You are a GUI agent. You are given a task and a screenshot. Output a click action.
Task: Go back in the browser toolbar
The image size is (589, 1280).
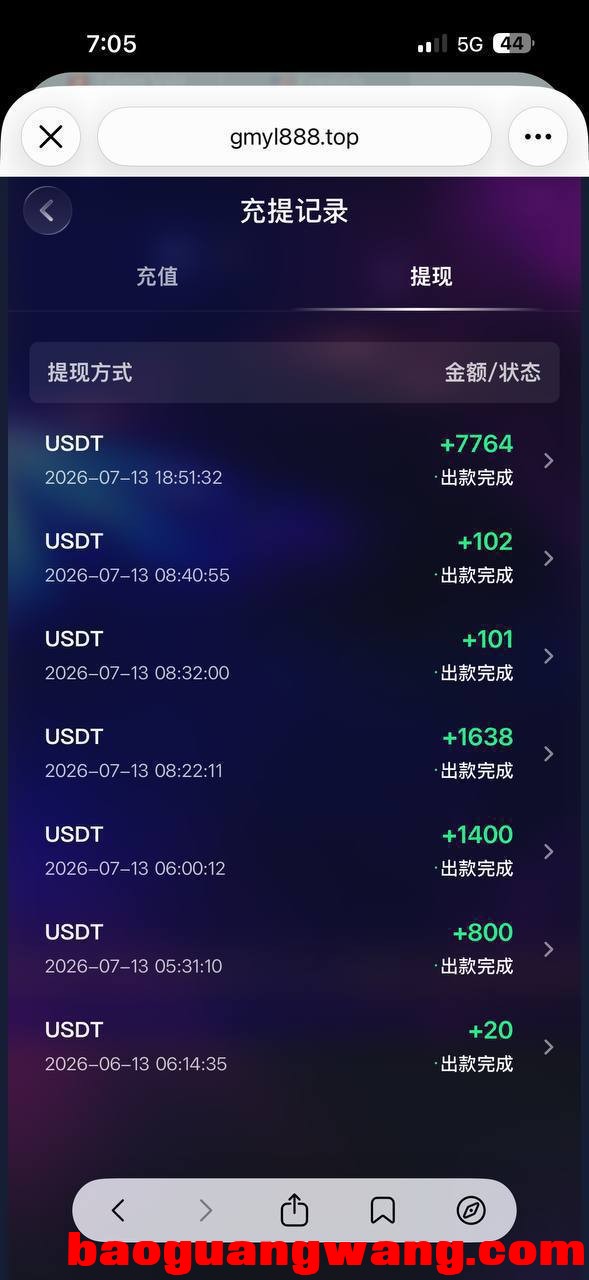118,1211
